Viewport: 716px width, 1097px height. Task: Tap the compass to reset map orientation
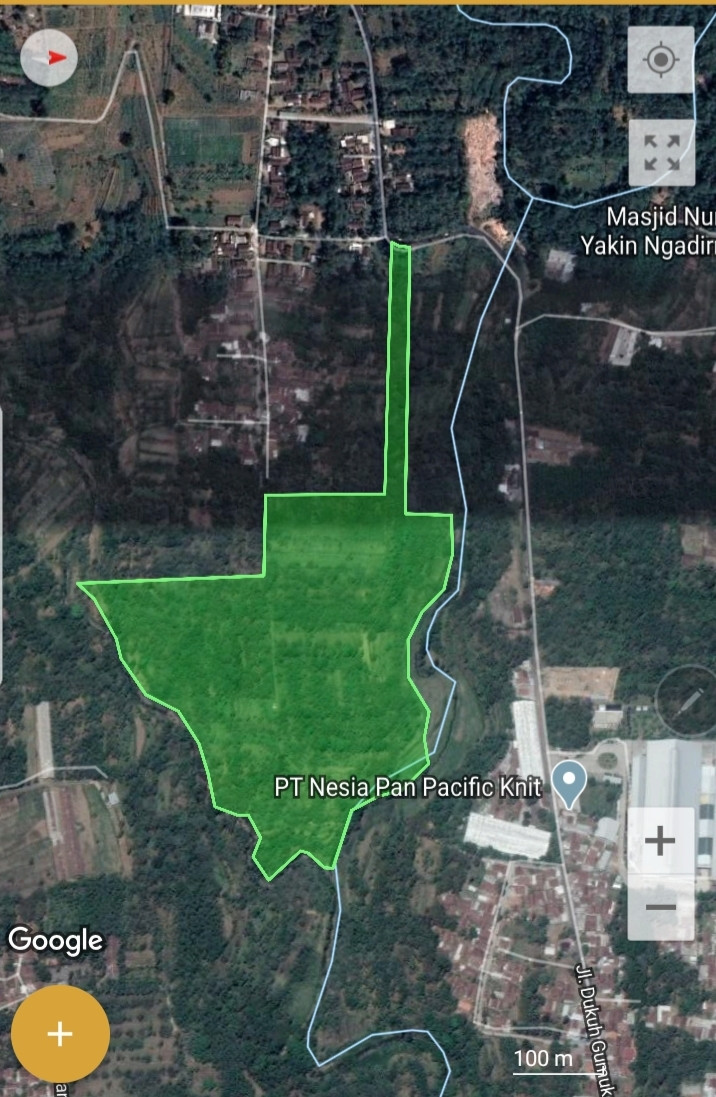49,58
